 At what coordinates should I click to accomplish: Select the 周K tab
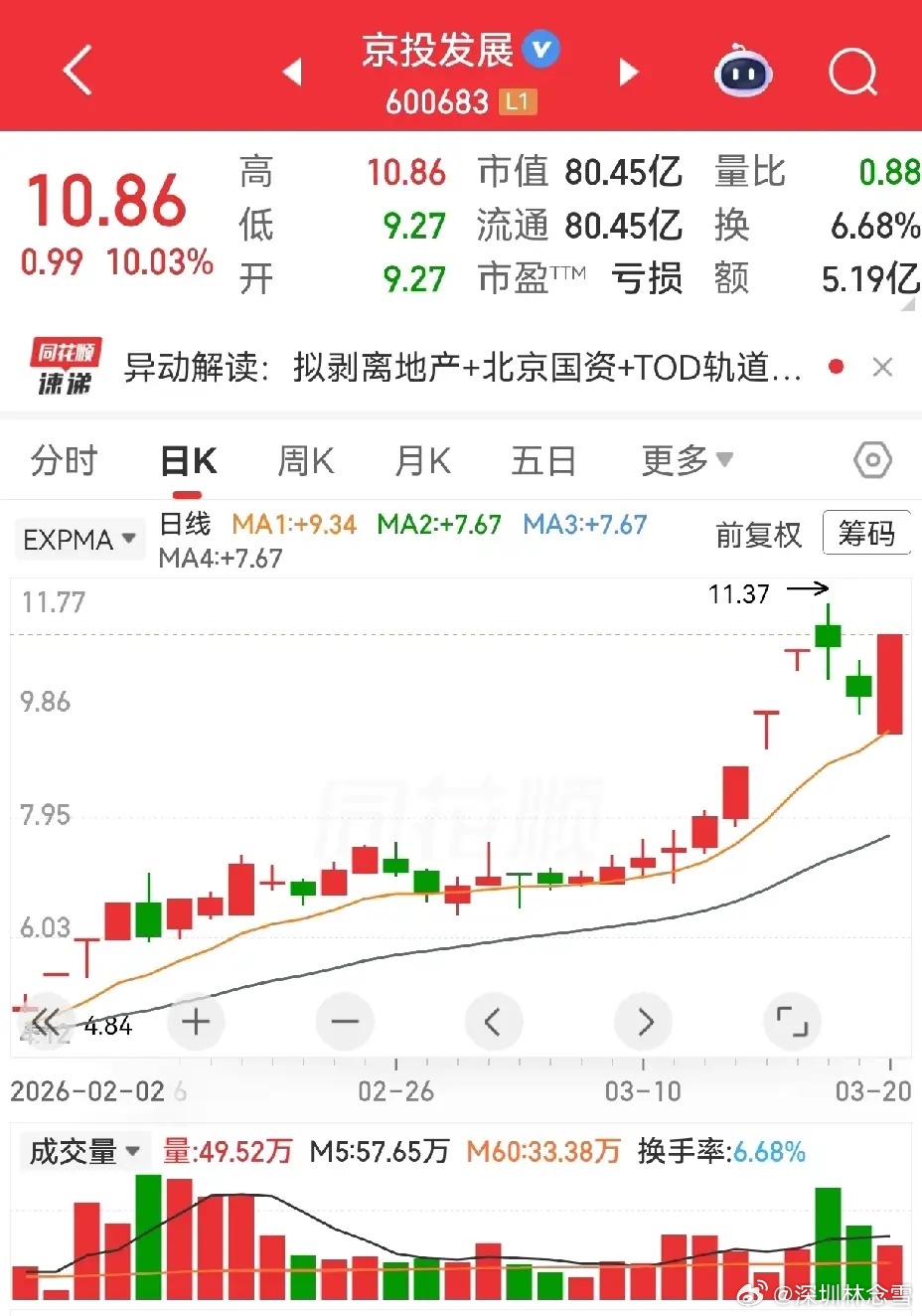tap(305, 461)
